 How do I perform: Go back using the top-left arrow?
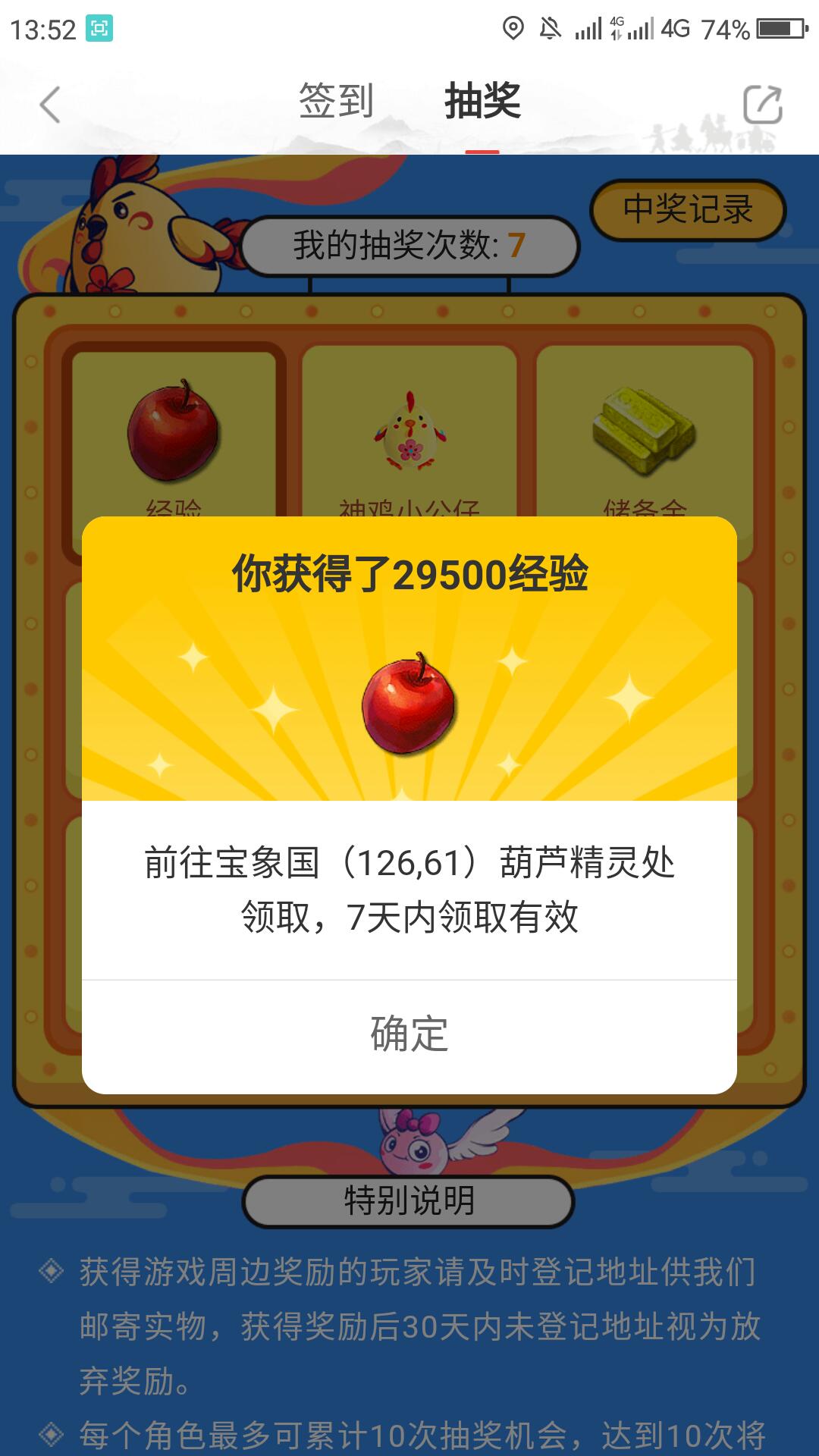(50, 105)
